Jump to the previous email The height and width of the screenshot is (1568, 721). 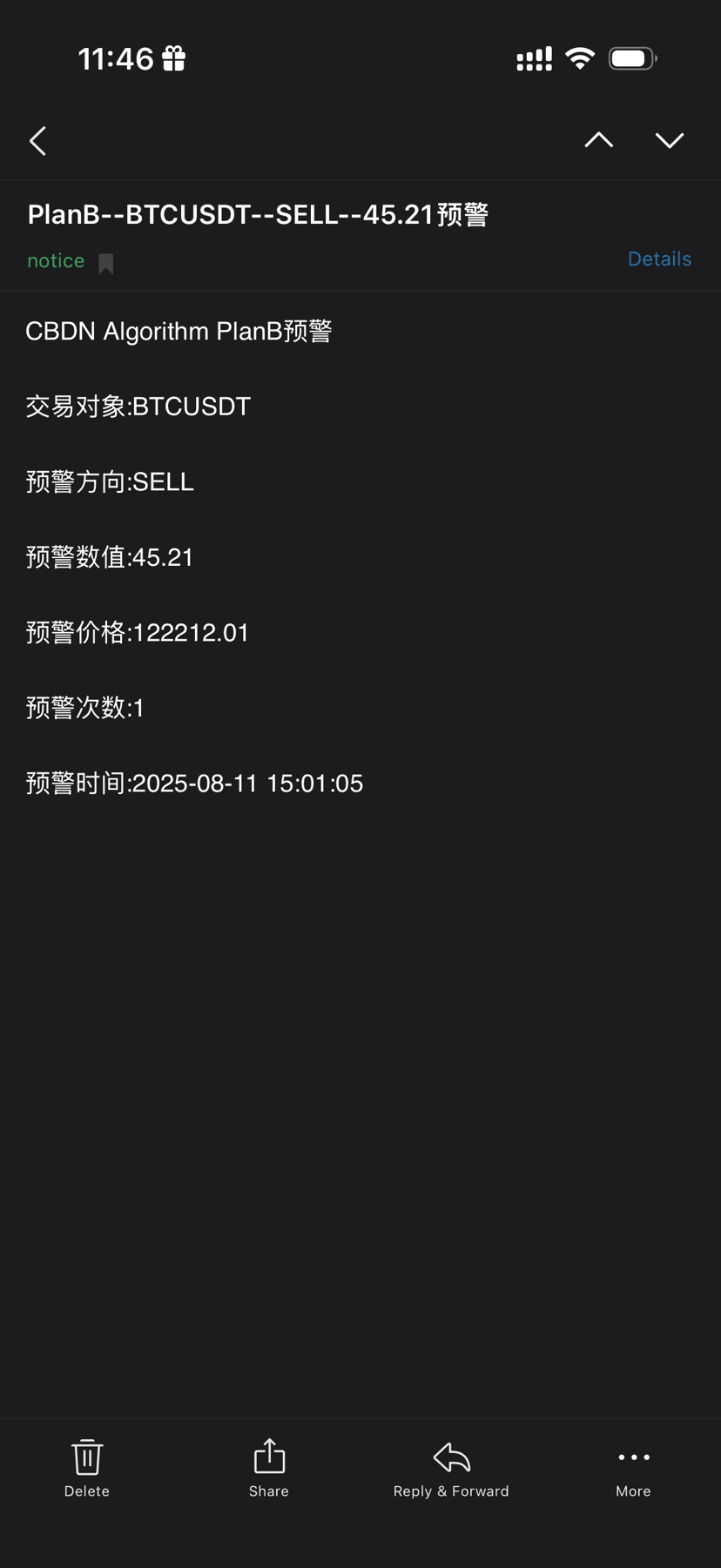point(598,140)
